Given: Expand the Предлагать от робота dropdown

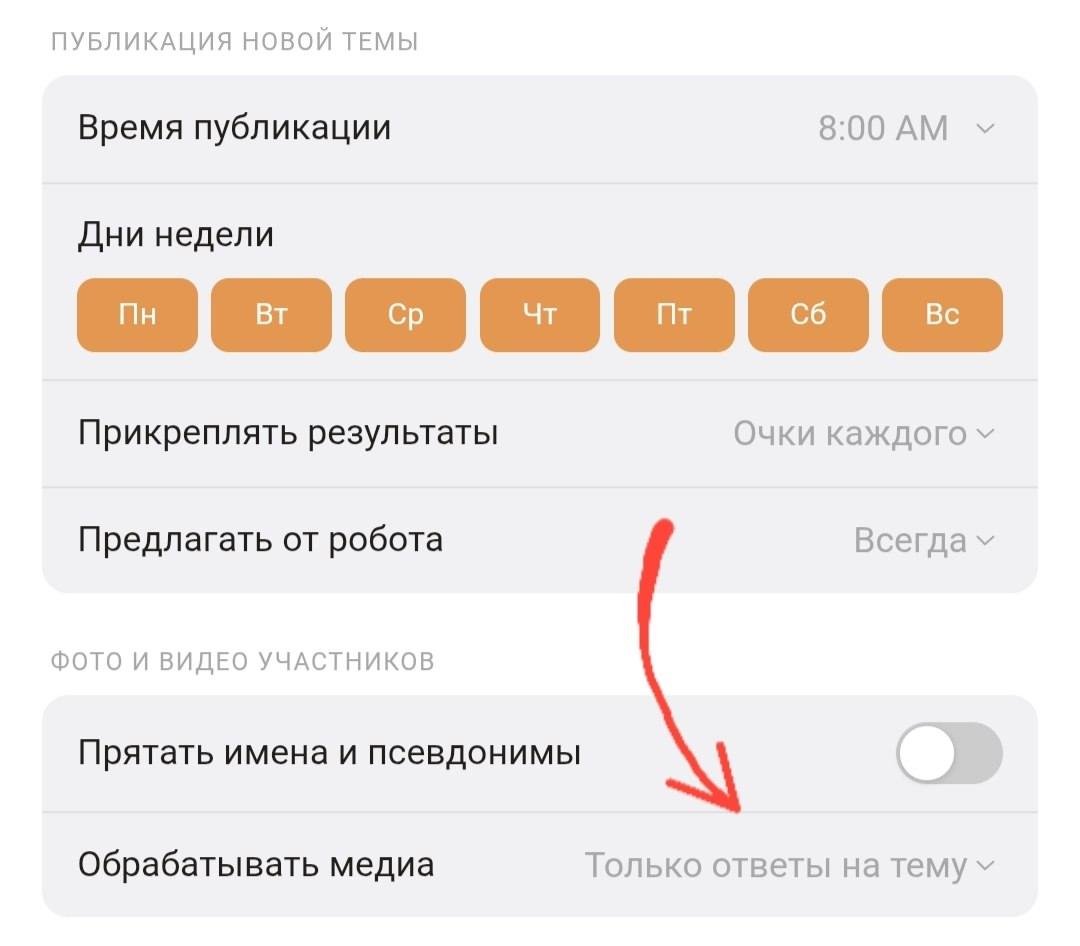Looking at the screenshot, I should [923, 541].
